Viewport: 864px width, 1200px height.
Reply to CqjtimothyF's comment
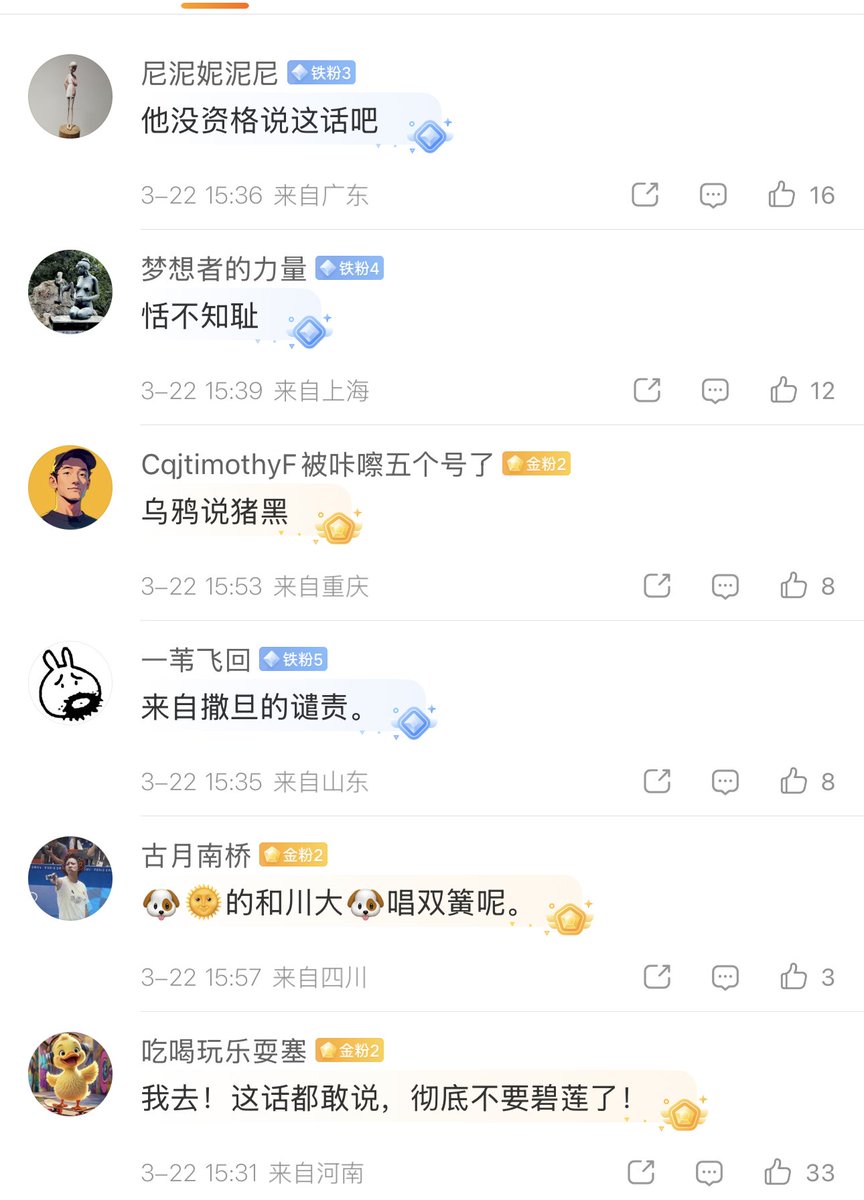click(725, 586)
